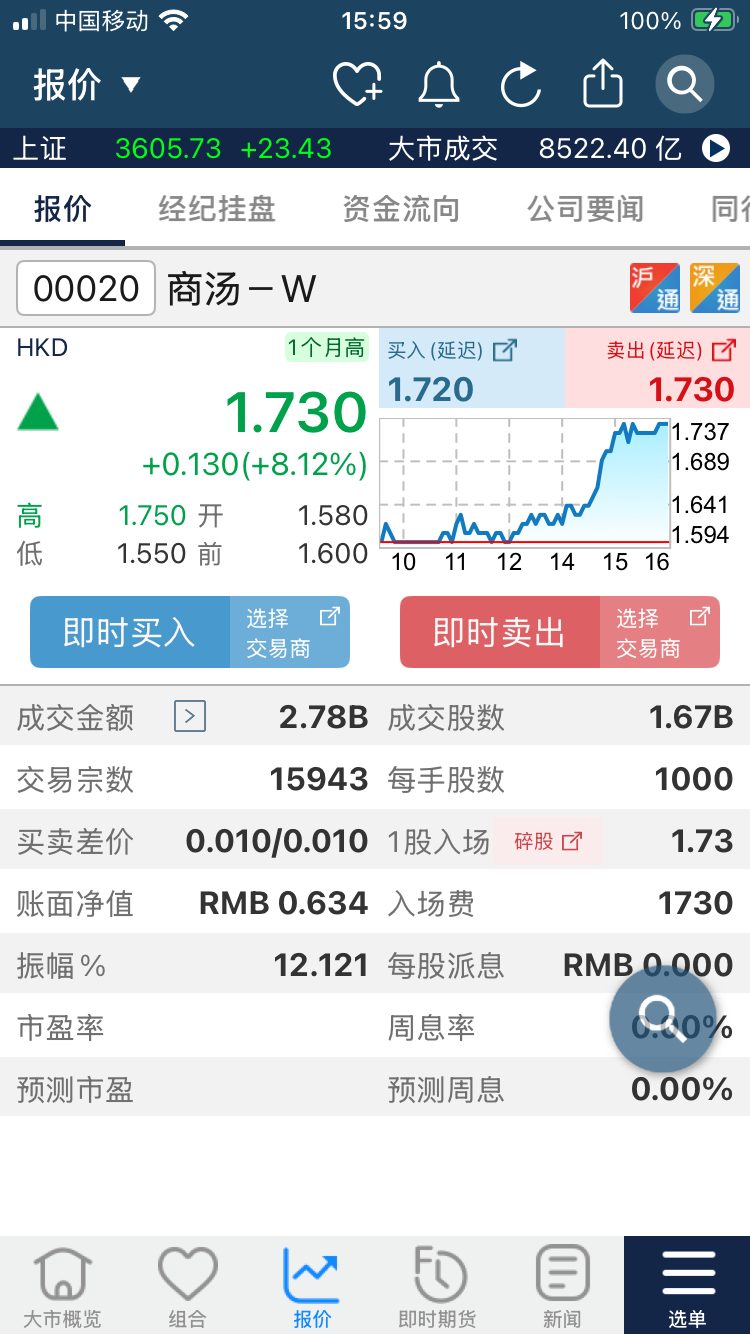Viewport: 750px width, 1334px height.
Task: Refresh the quote data
Action: coord(520,85)
